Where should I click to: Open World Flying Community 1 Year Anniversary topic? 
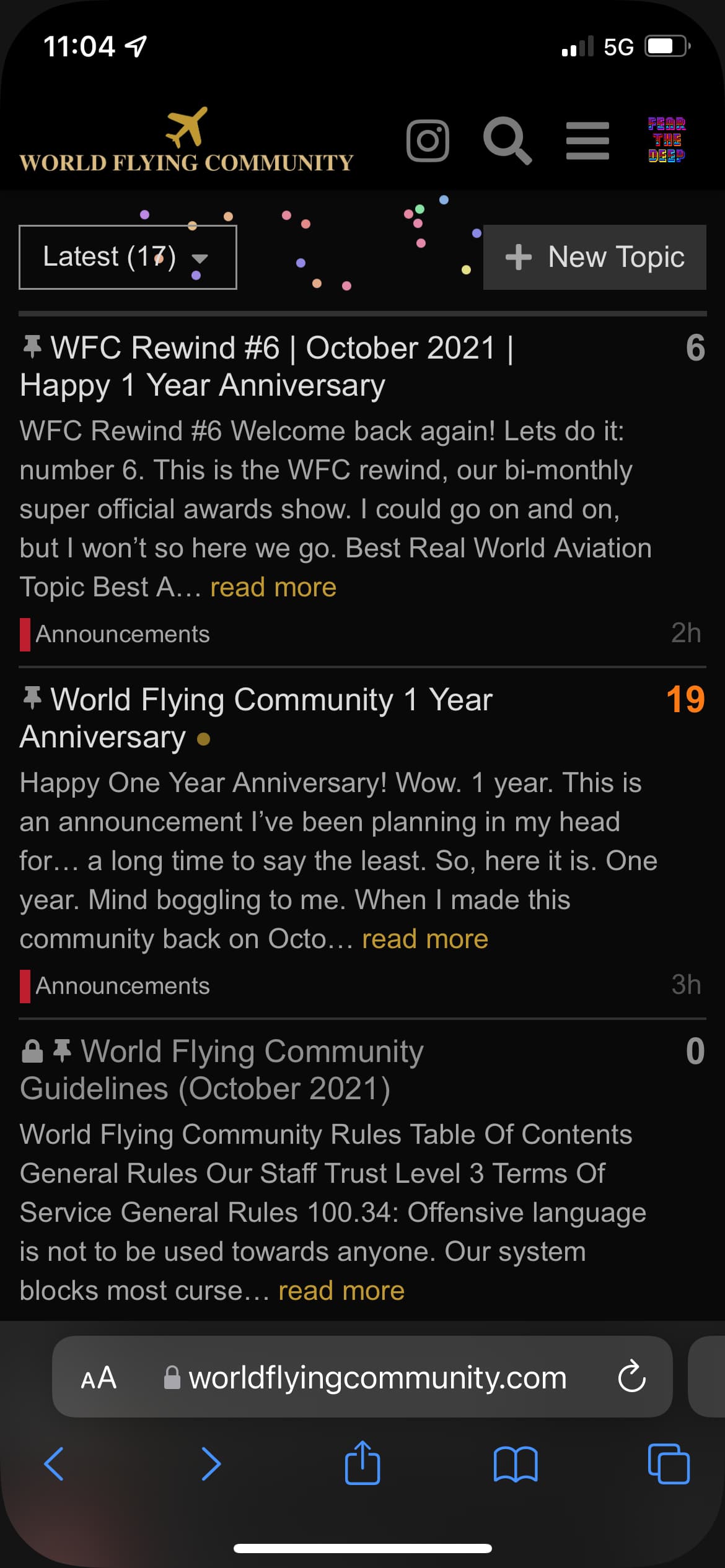(256, 718)
